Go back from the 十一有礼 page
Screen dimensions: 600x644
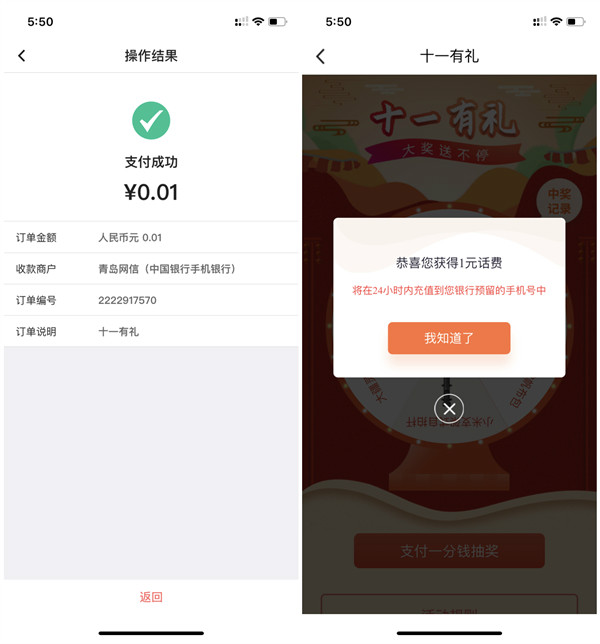click(x=320, y=57)
